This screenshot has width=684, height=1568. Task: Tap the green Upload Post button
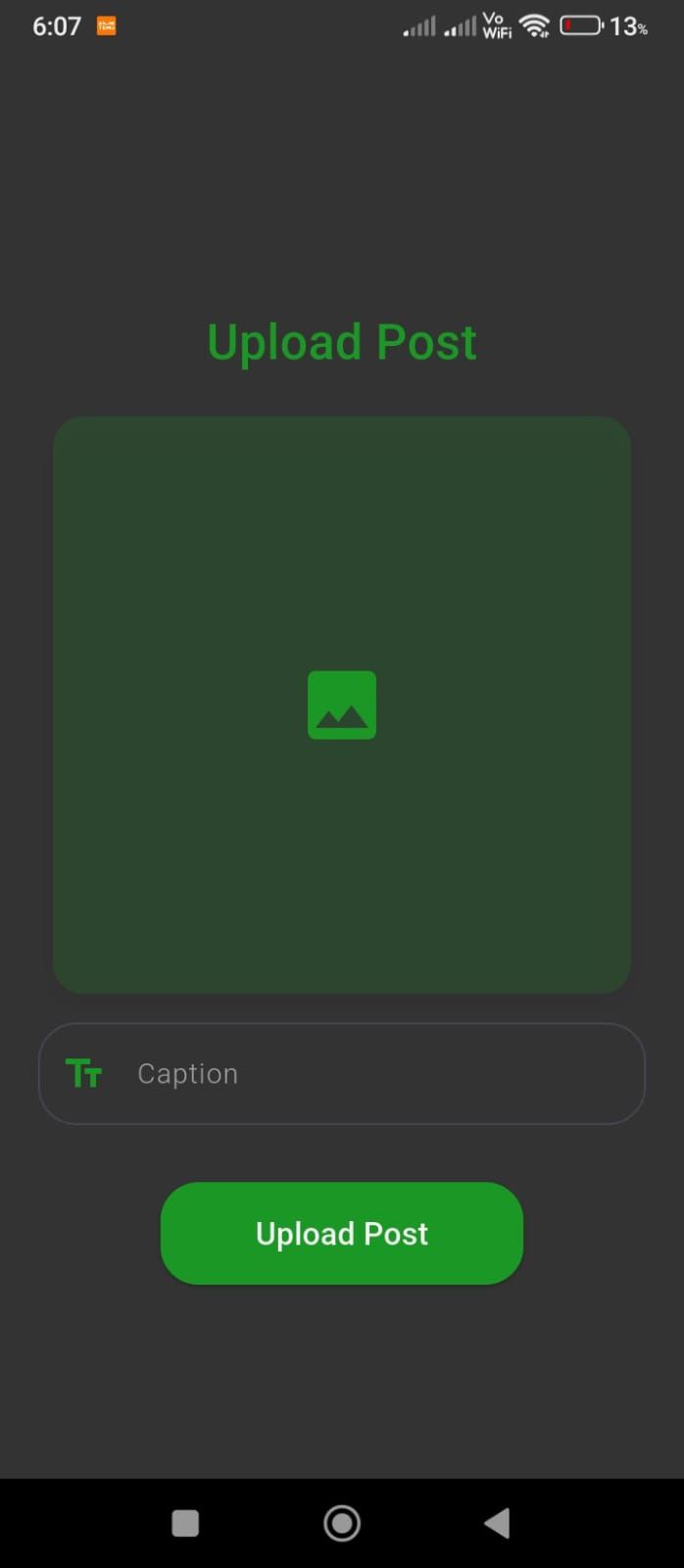pos(341,1233)
